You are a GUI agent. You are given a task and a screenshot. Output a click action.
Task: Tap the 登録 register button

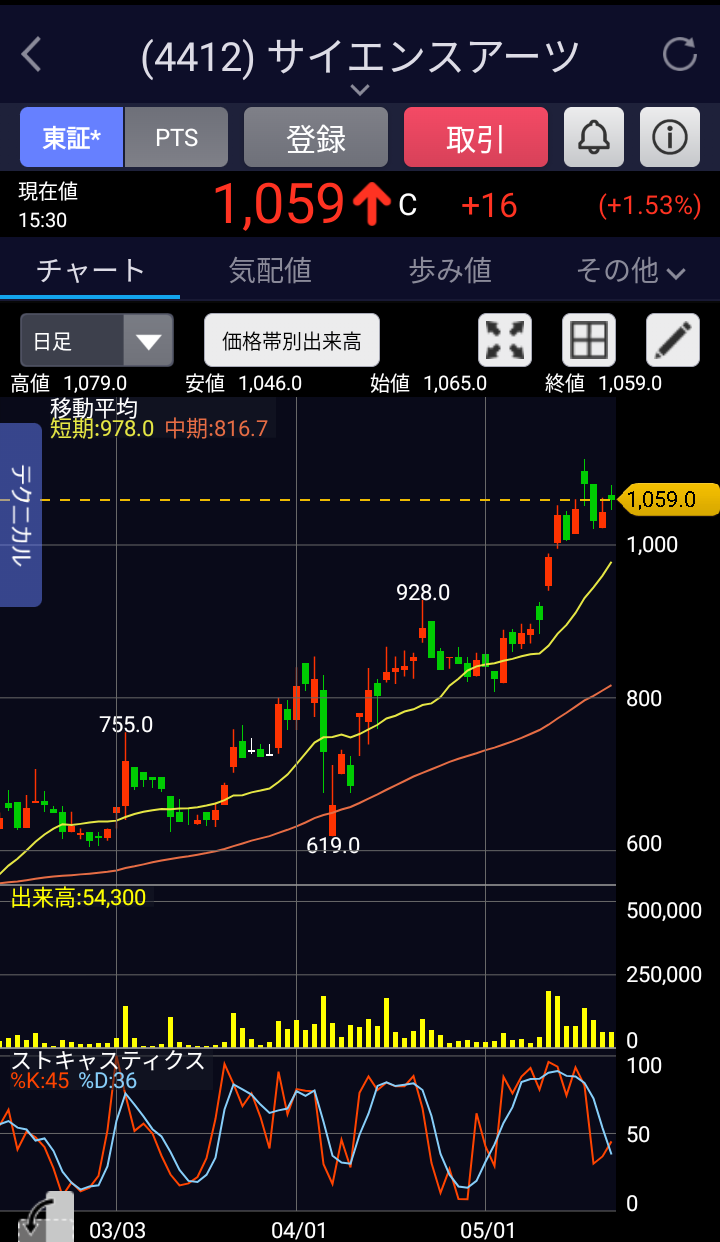tap(316, 137)
